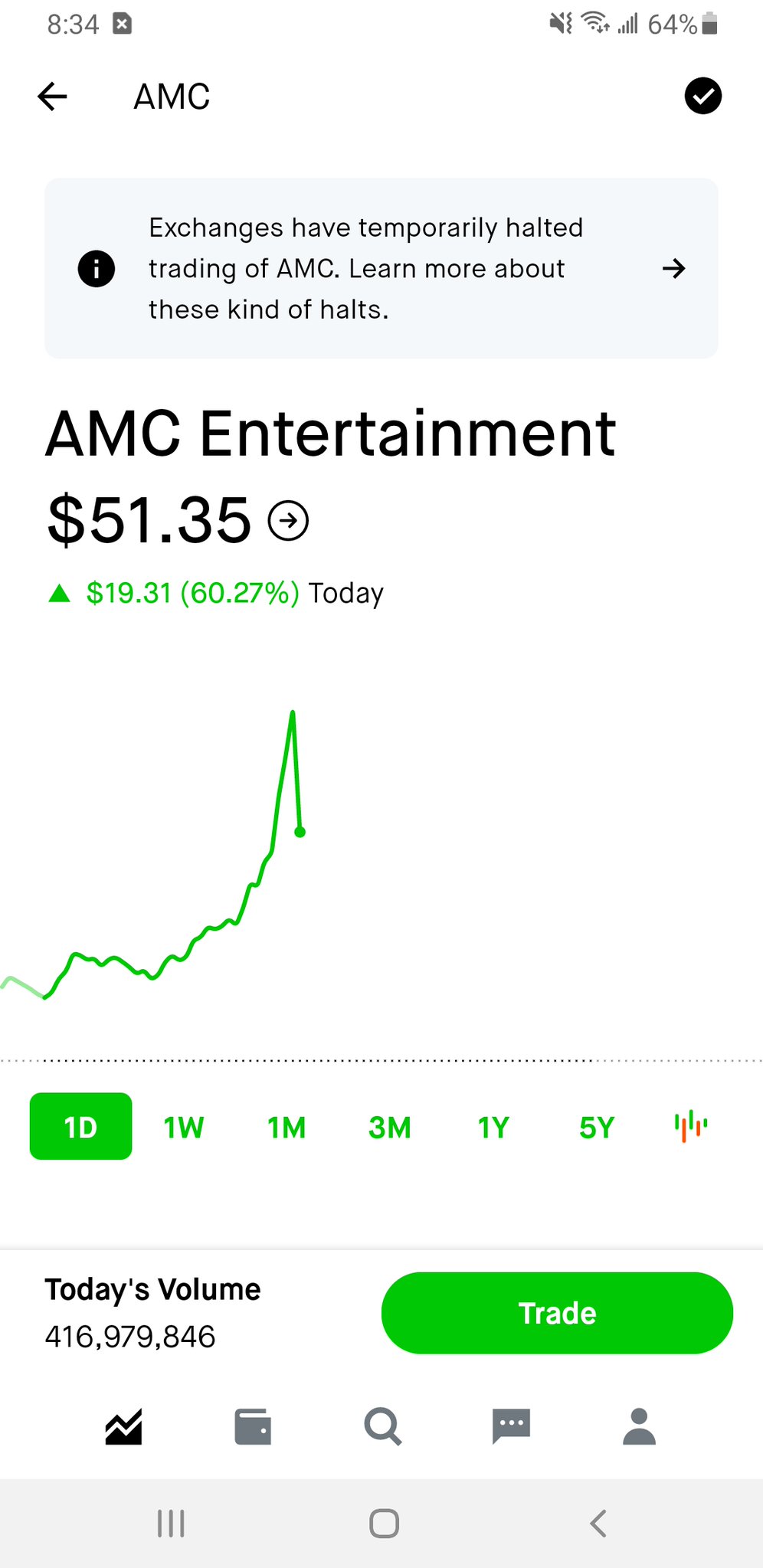Open the AMC trading halt info banner
This screenshot has width=763, height=1568.
point(381,268)
